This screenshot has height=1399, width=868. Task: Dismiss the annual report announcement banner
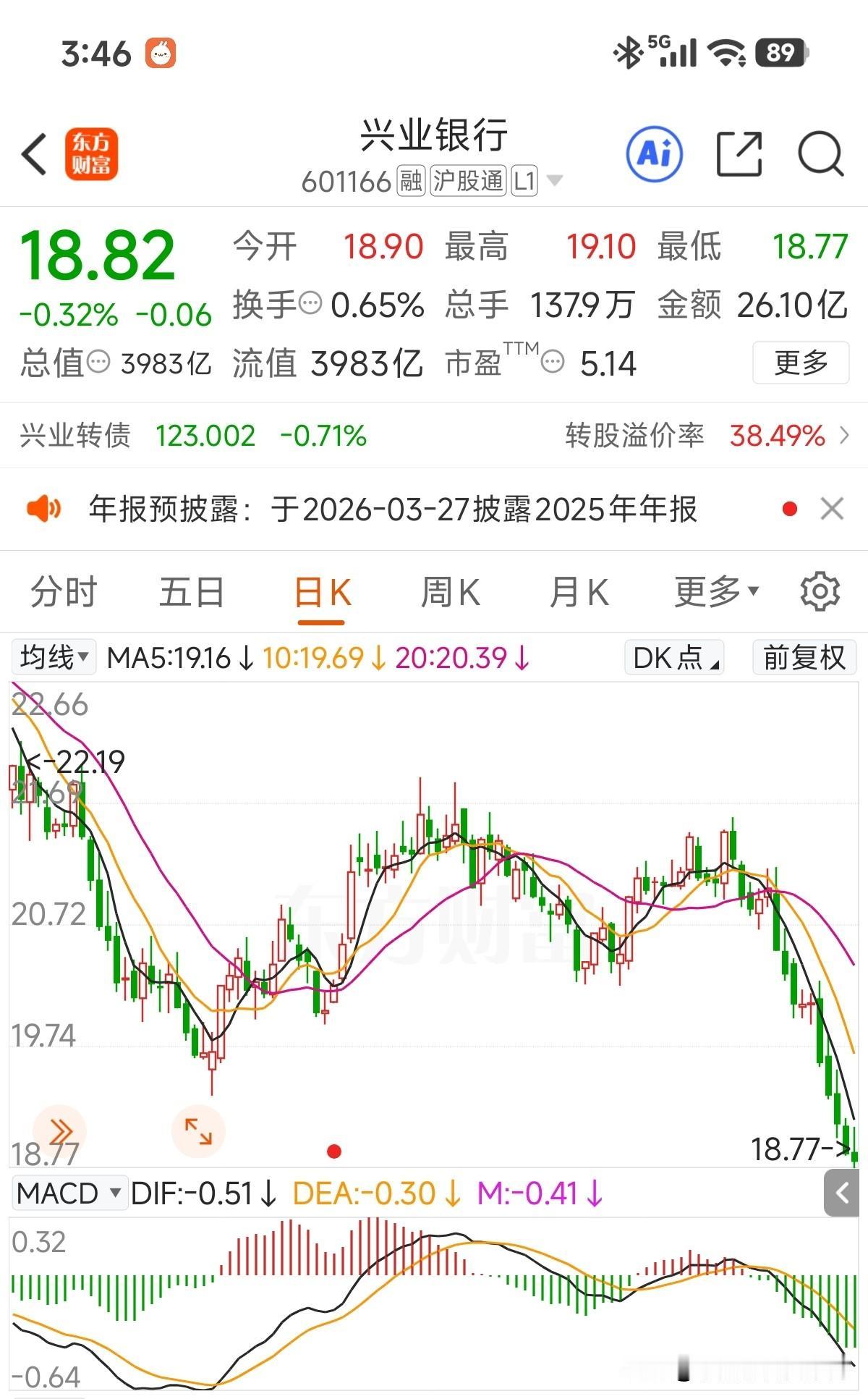[x=832, y=510]
